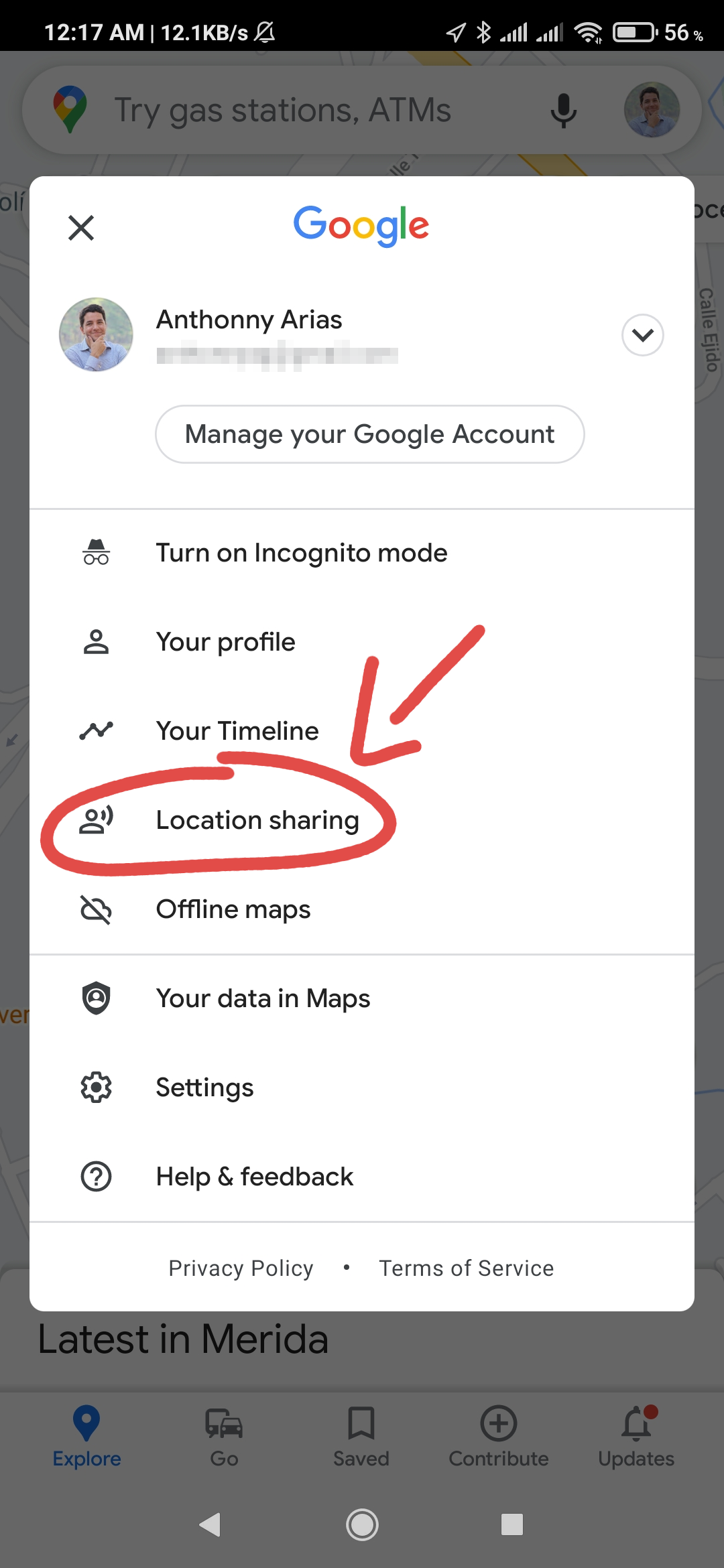Select the Incognito hat icon
The height and width of the screenshot is (1568, 724).
click(96, 551)
